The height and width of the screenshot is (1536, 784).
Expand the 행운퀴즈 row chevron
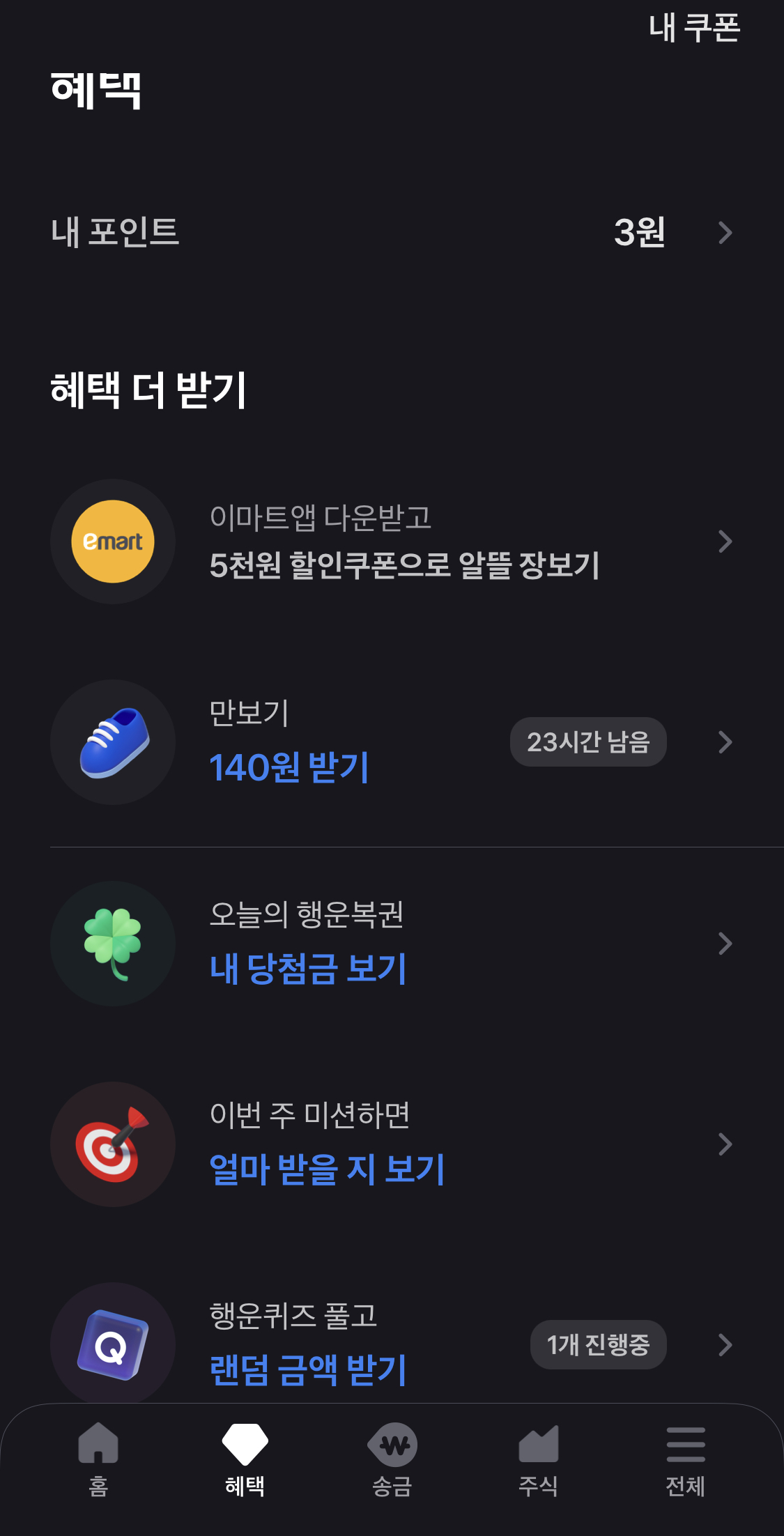(725, 1345)
